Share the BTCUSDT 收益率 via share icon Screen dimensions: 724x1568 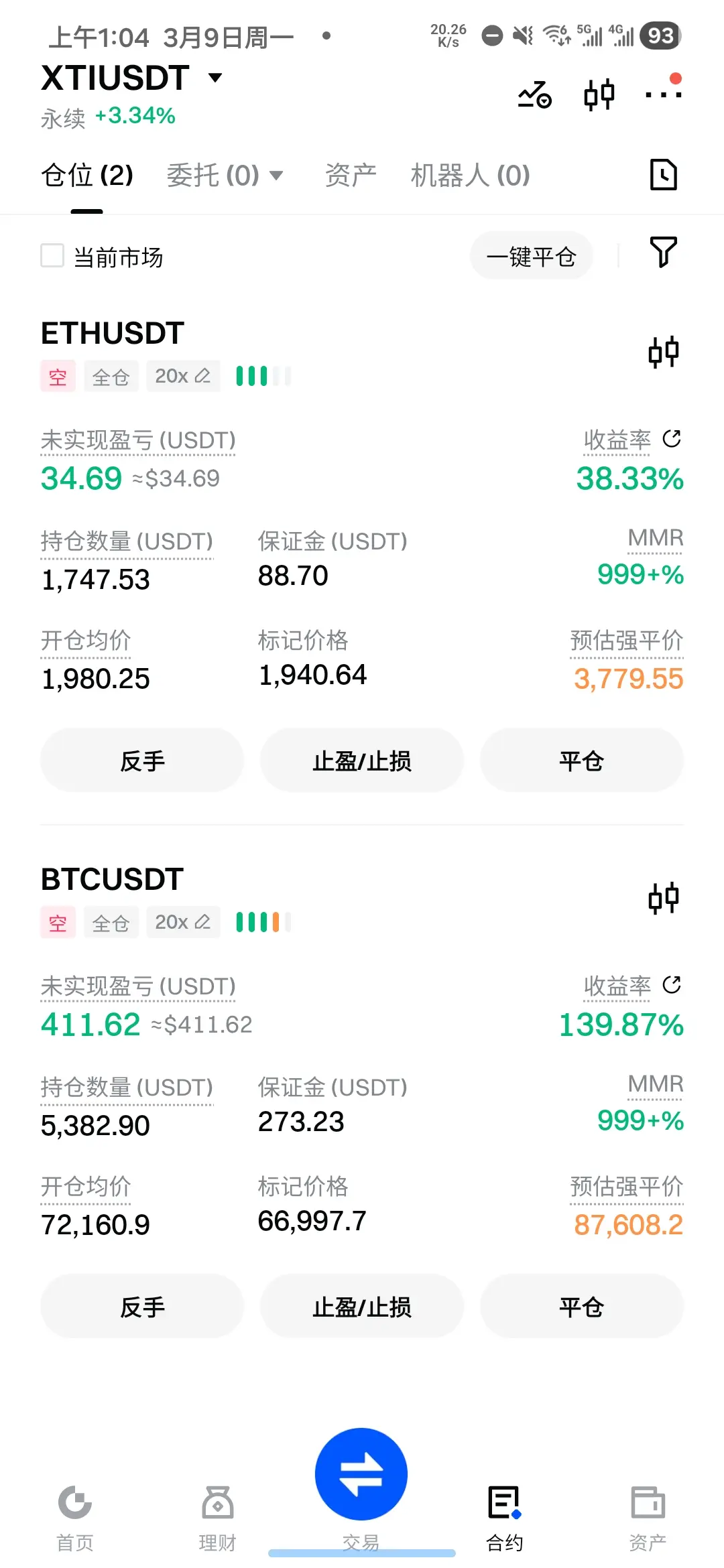(x=672, y=985)
